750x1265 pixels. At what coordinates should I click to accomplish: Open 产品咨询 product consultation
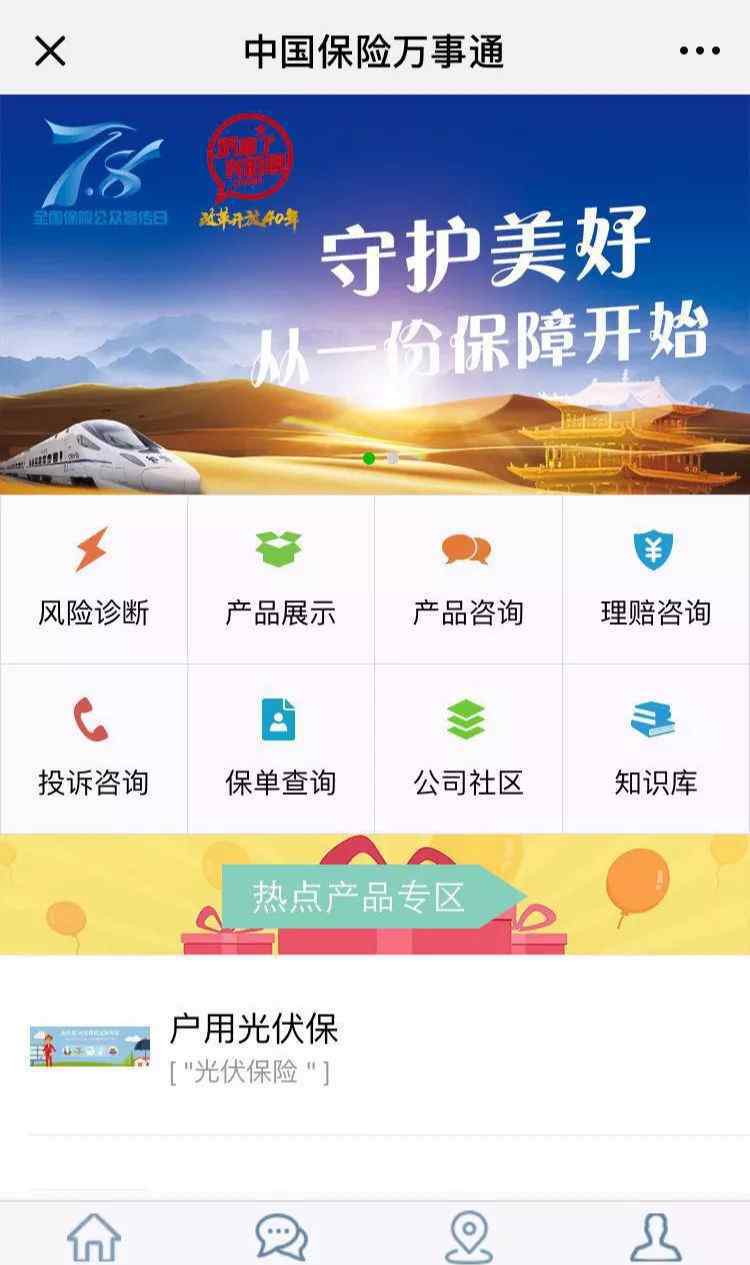pyautogui.click(x=468, y=580)
